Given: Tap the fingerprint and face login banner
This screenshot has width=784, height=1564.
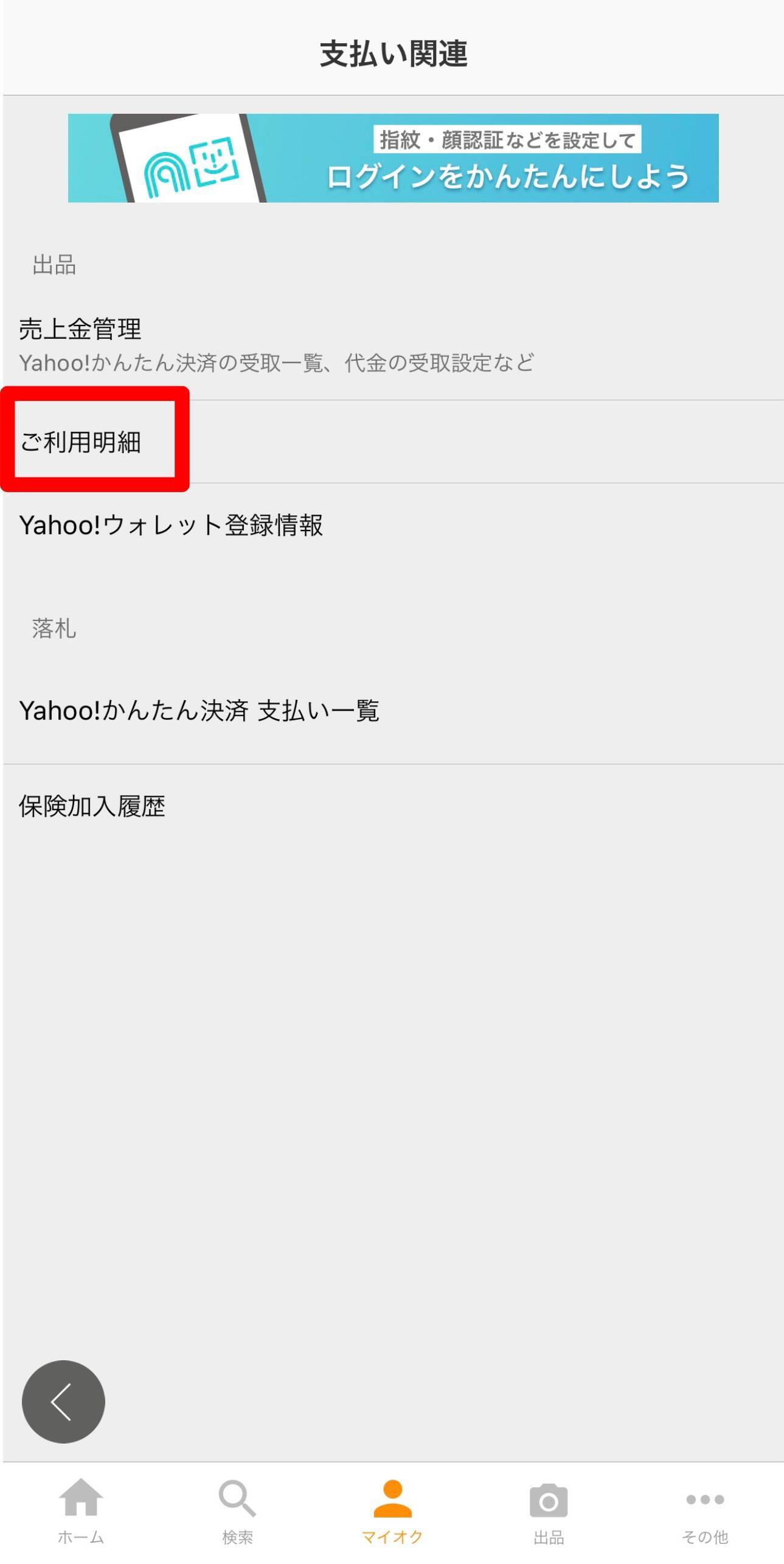Looking at the screenshot, I should tap(393, 158).
